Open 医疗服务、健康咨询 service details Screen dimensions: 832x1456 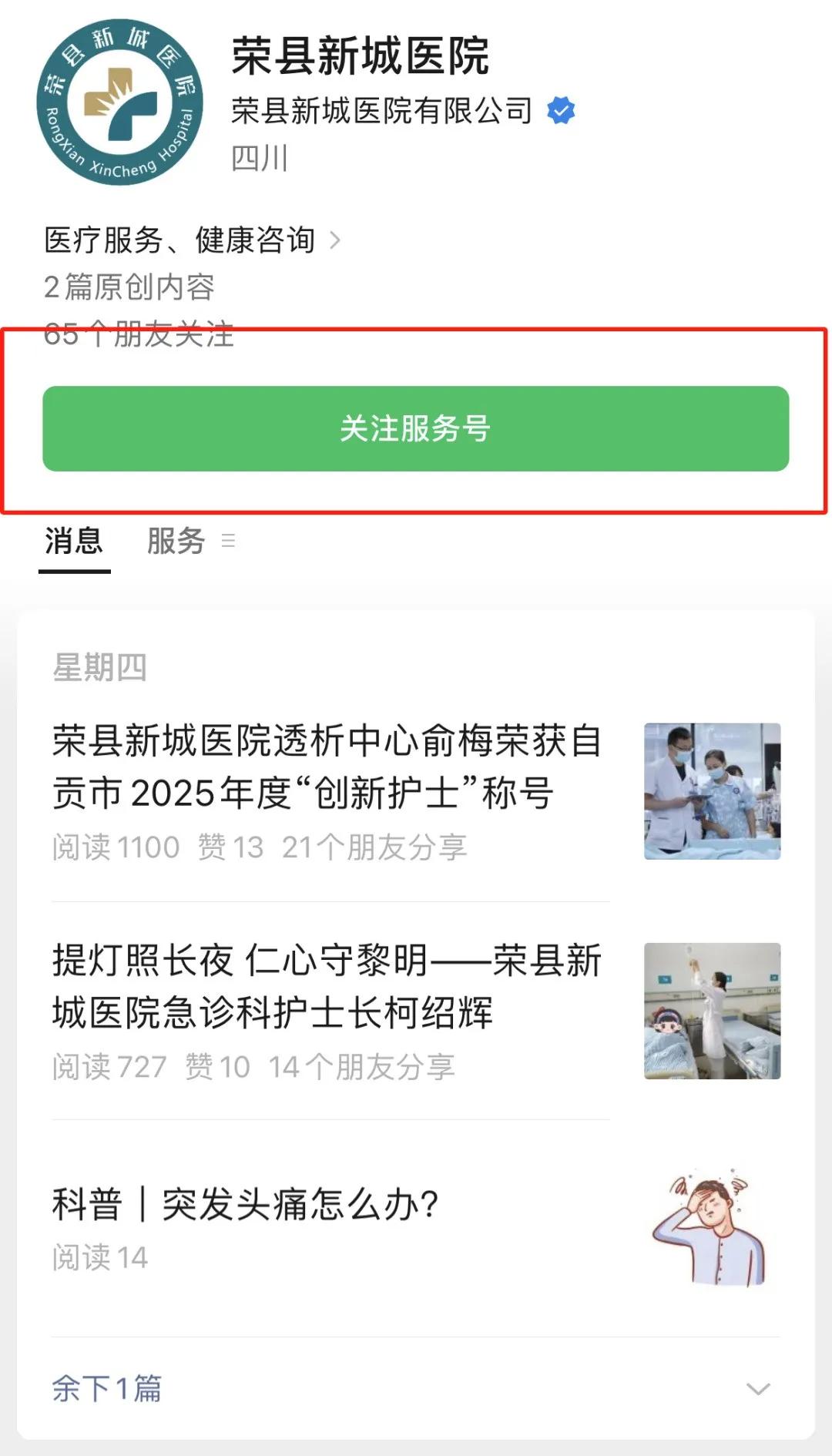tap(191, 240)
